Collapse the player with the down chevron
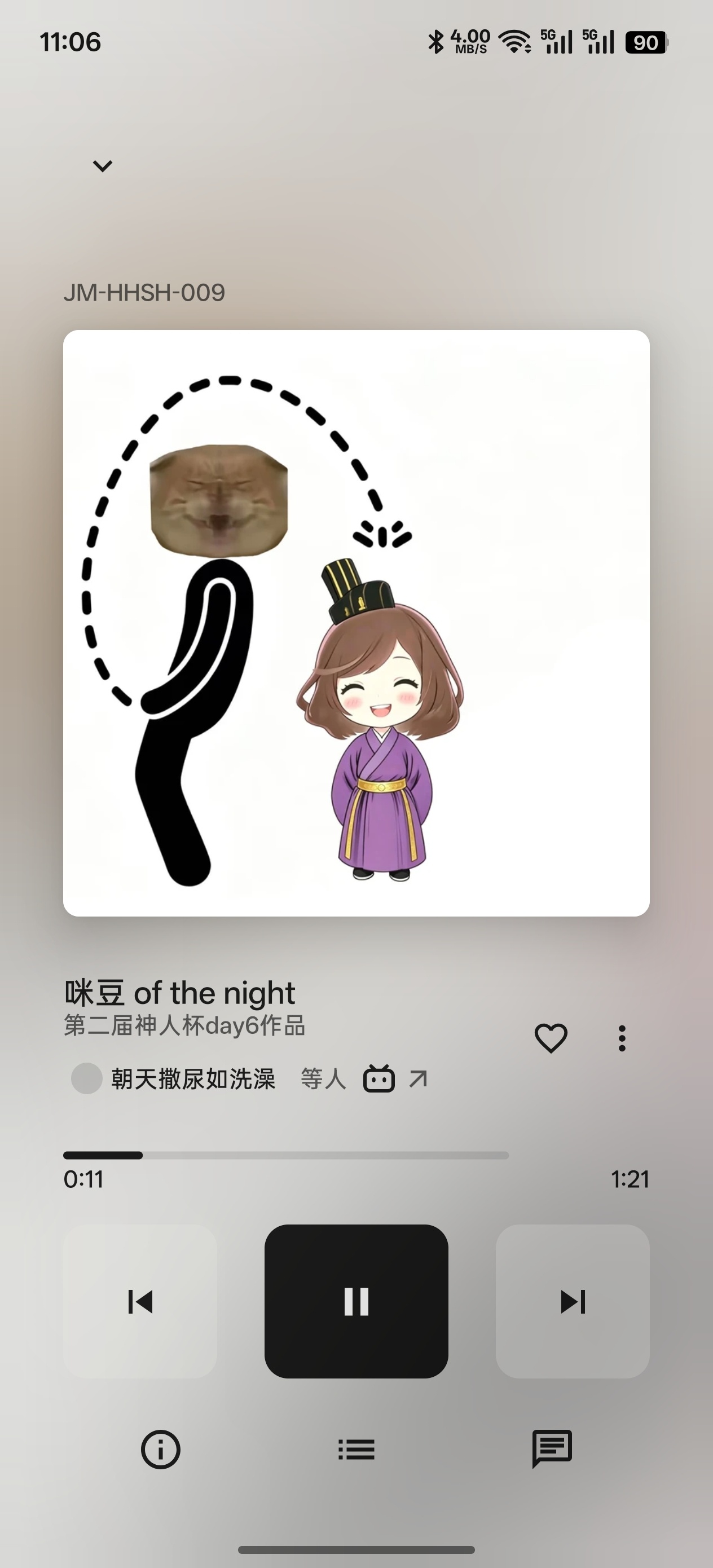Viewport: 713px width, 1568px height. pos(102,166)
